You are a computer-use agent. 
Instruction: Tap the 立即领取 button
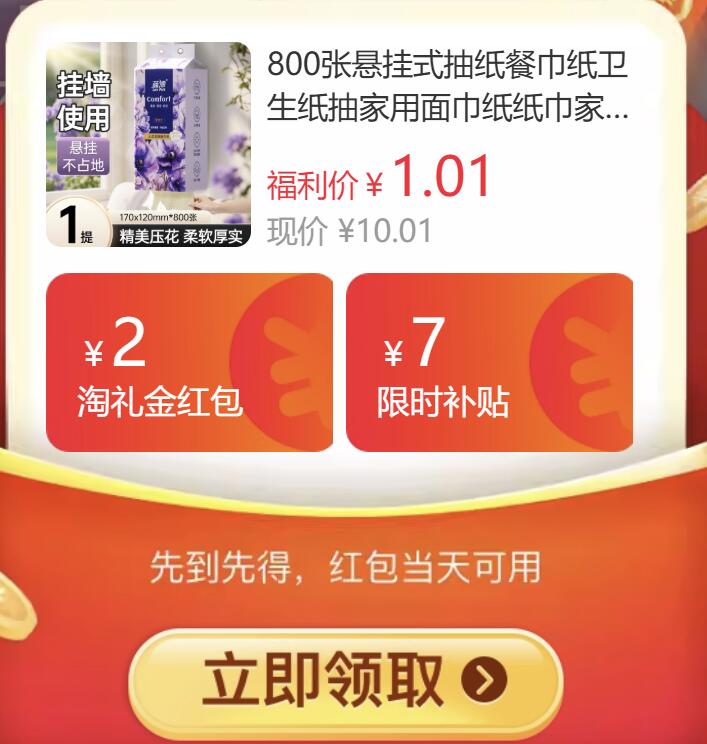tap(346, 683)
